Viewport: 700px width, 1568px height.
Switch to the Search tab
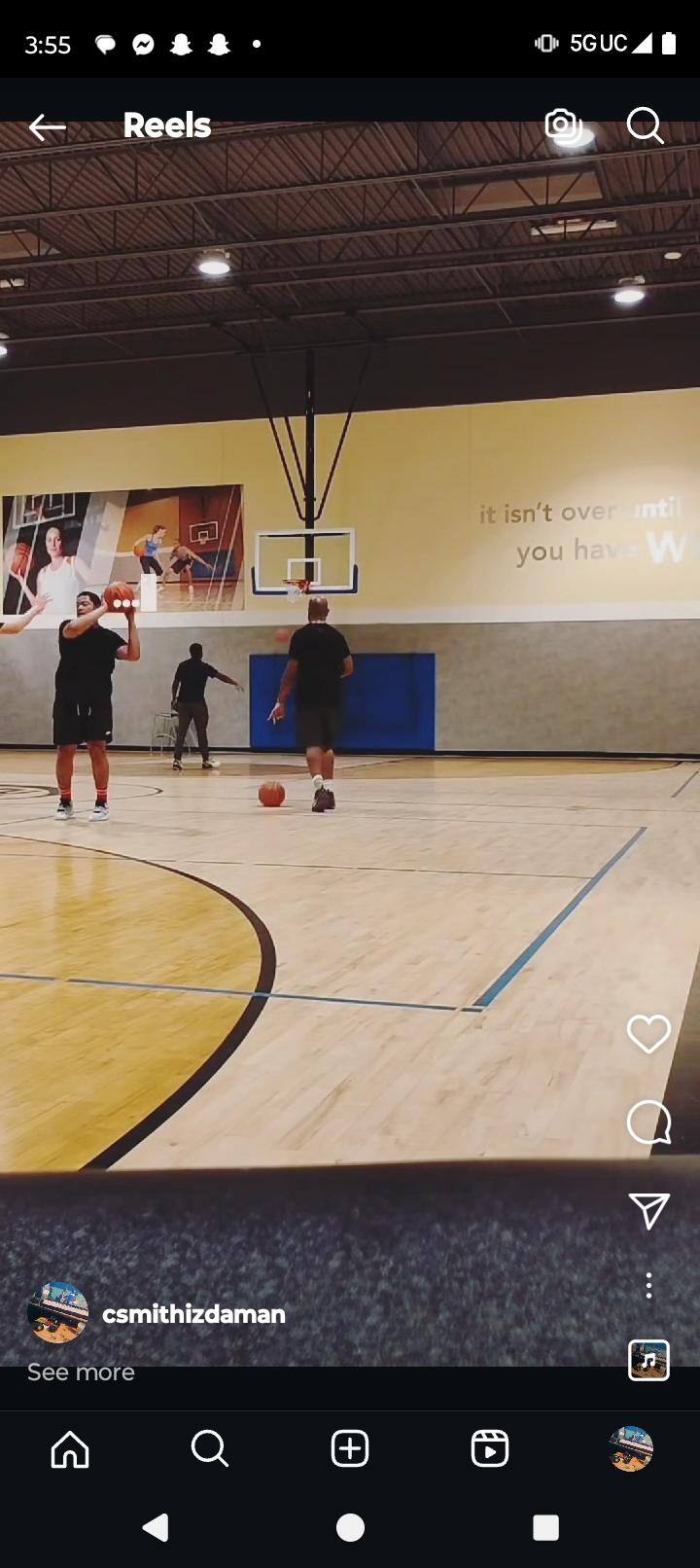[210, 1448]
